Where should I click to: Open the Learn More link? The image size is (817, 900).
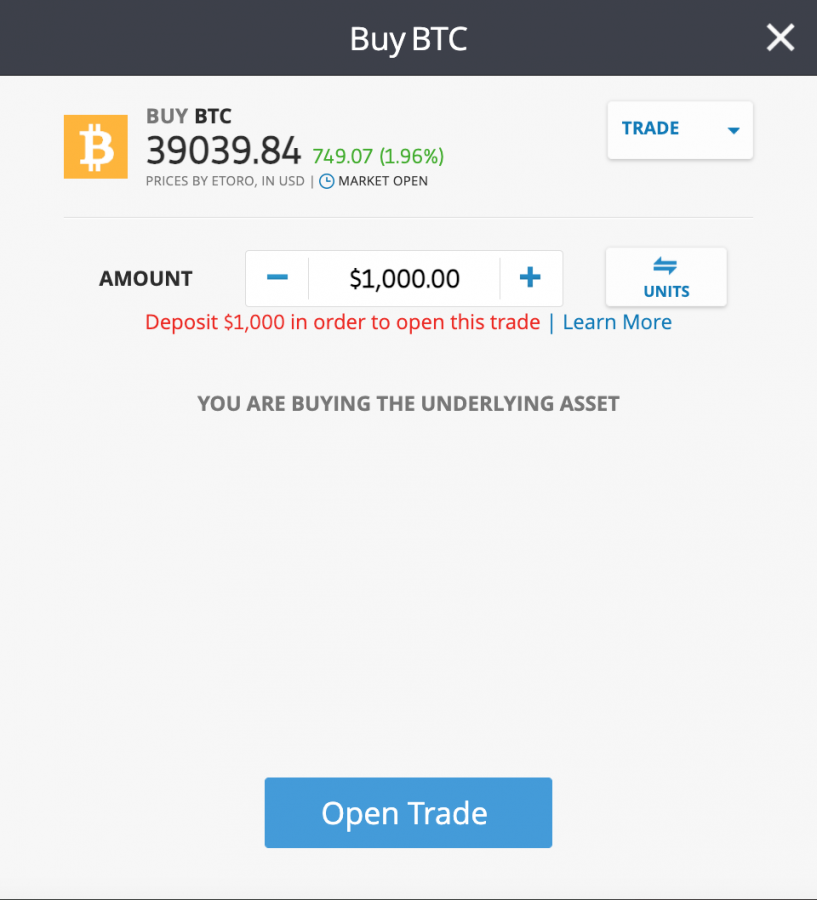point(617,322)
